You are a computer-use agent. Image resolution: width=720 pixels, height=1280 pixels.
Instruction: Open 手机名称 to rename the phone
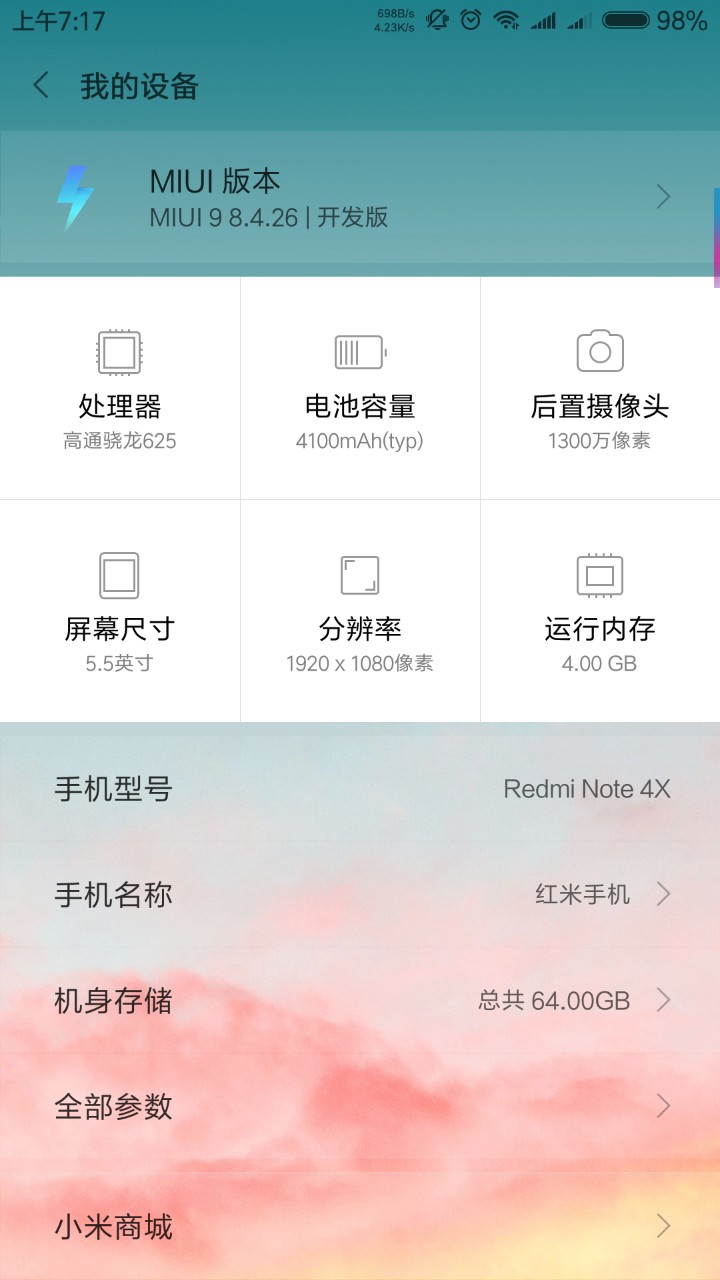(x=360, y=894)
